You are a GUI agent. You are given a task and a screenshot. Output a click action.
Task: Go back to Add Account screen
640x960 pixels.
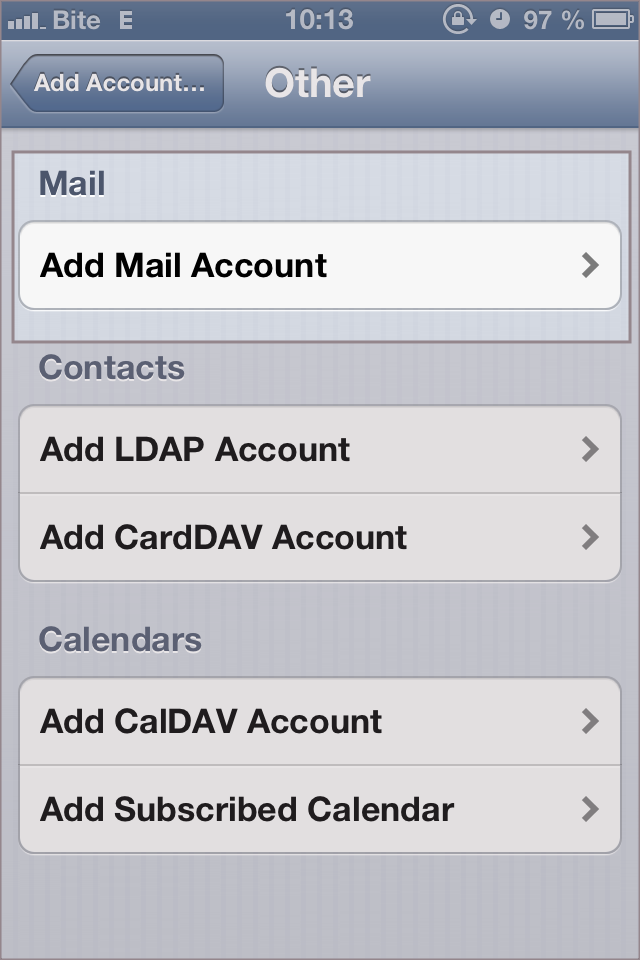click(118, 83)
